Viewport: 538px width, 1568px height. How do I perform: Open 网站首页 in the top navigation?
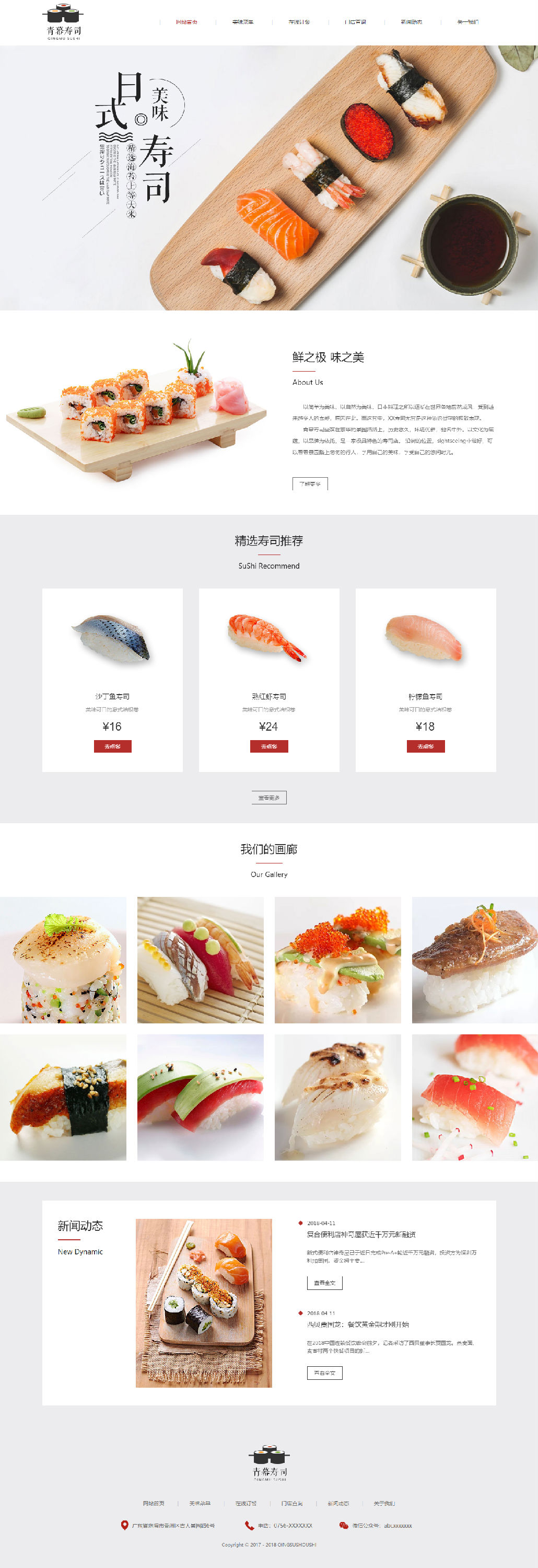(187, 22)
